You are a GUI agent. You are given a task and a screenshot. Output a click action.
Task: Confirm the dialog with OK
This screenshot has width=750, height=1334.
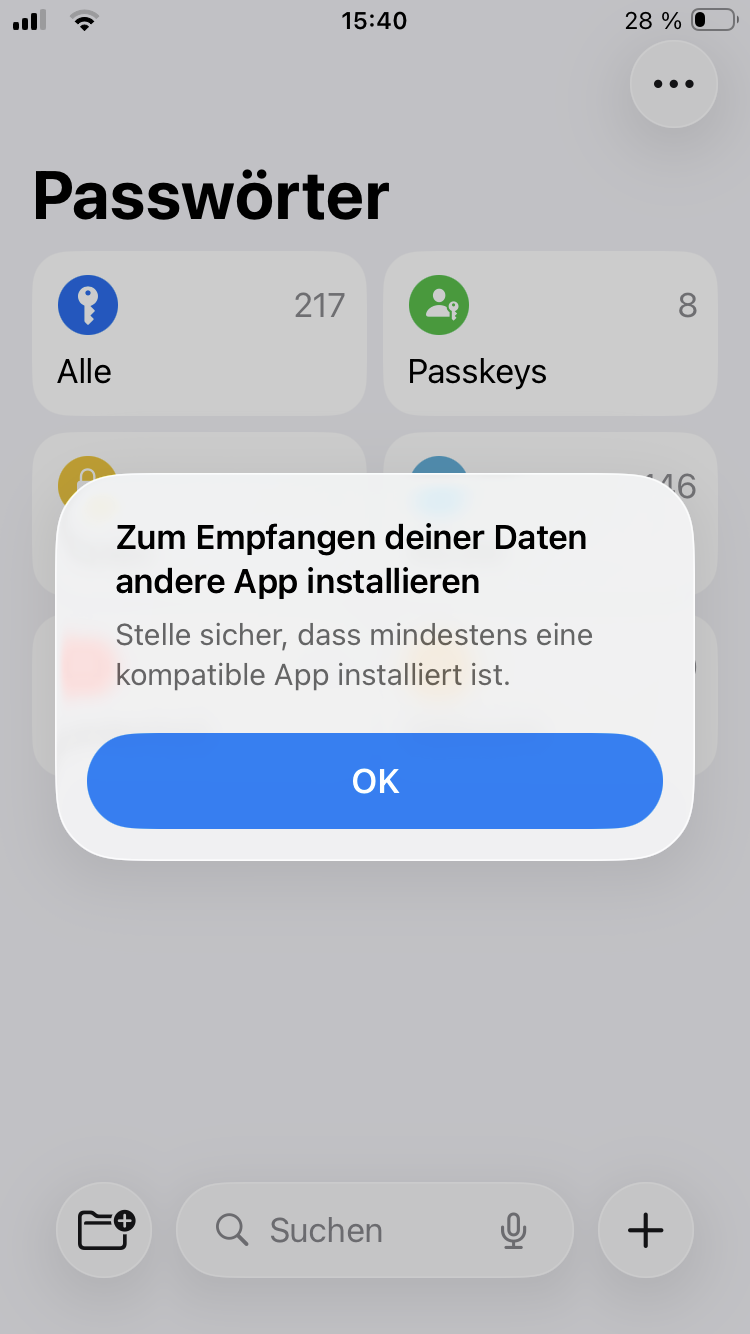(375, 781)
